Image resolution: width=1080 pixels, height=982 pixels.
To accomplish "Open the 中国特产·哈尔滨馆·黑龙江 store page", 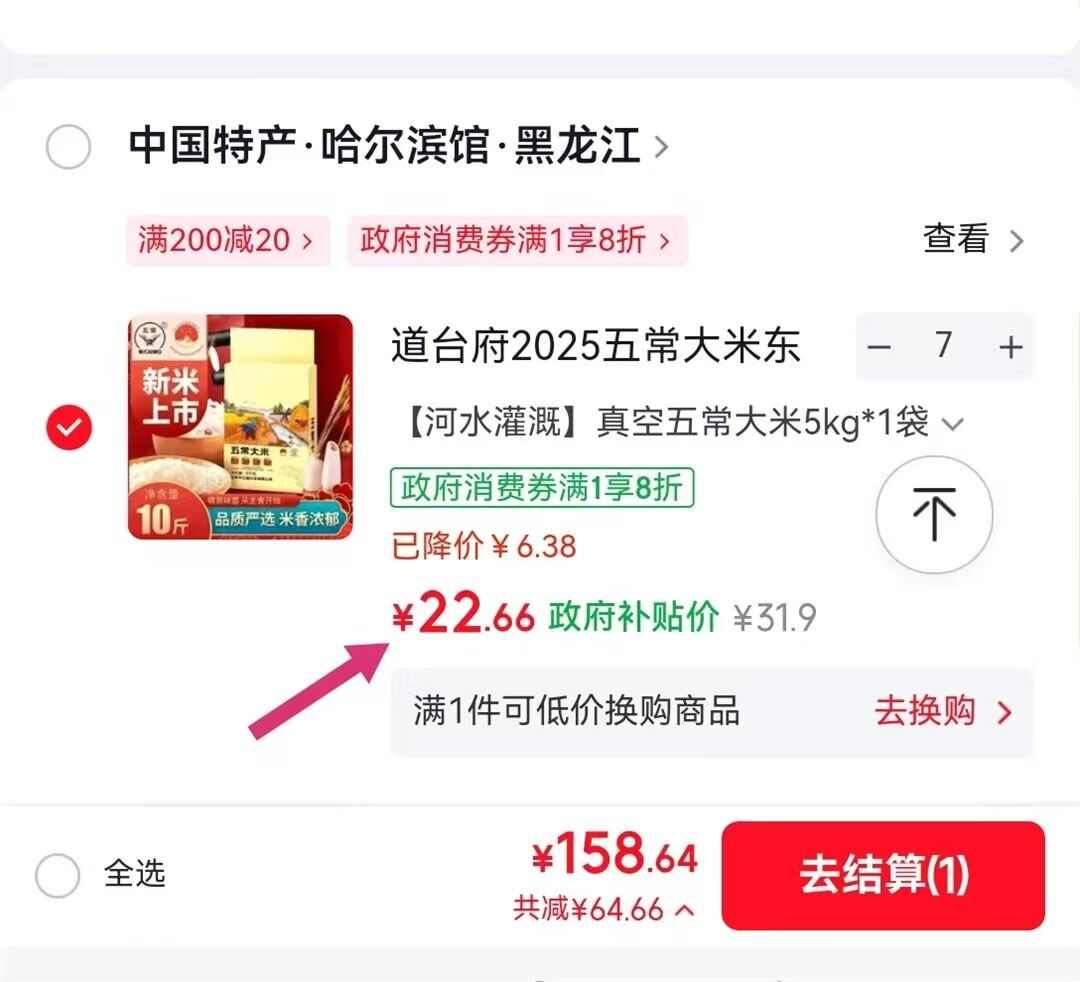I will coord(398,145).
